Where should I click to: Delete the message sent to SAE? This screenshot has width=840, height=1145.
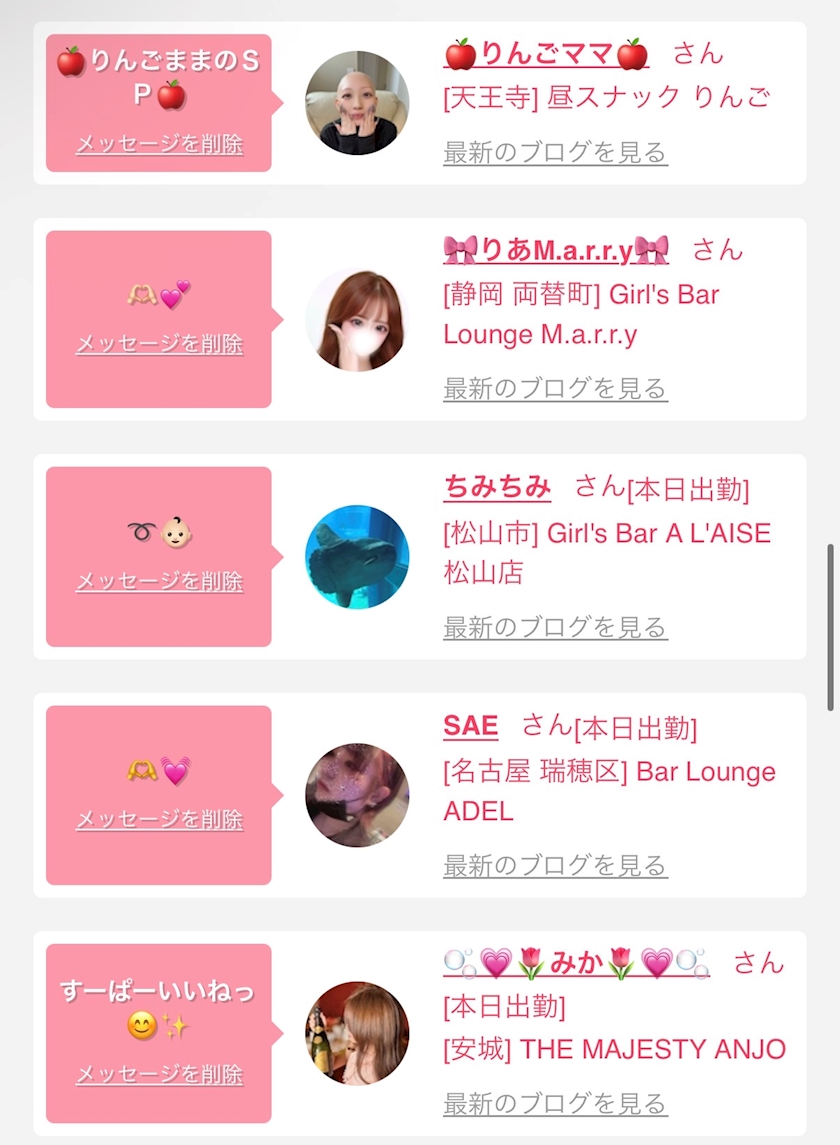pos(159,820)
